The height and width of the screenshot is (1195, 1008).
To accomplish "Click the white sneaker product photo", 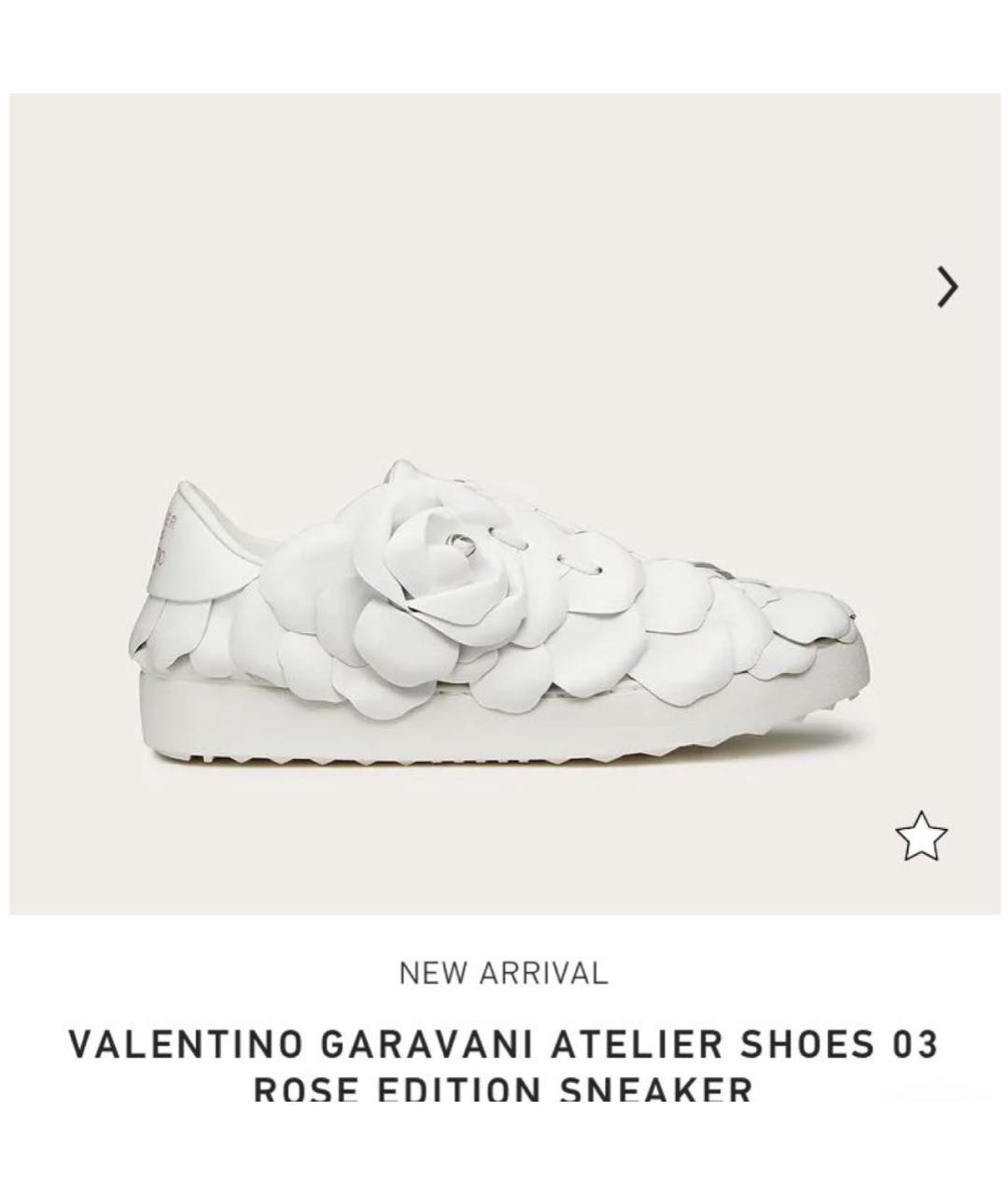I will 504,607.
